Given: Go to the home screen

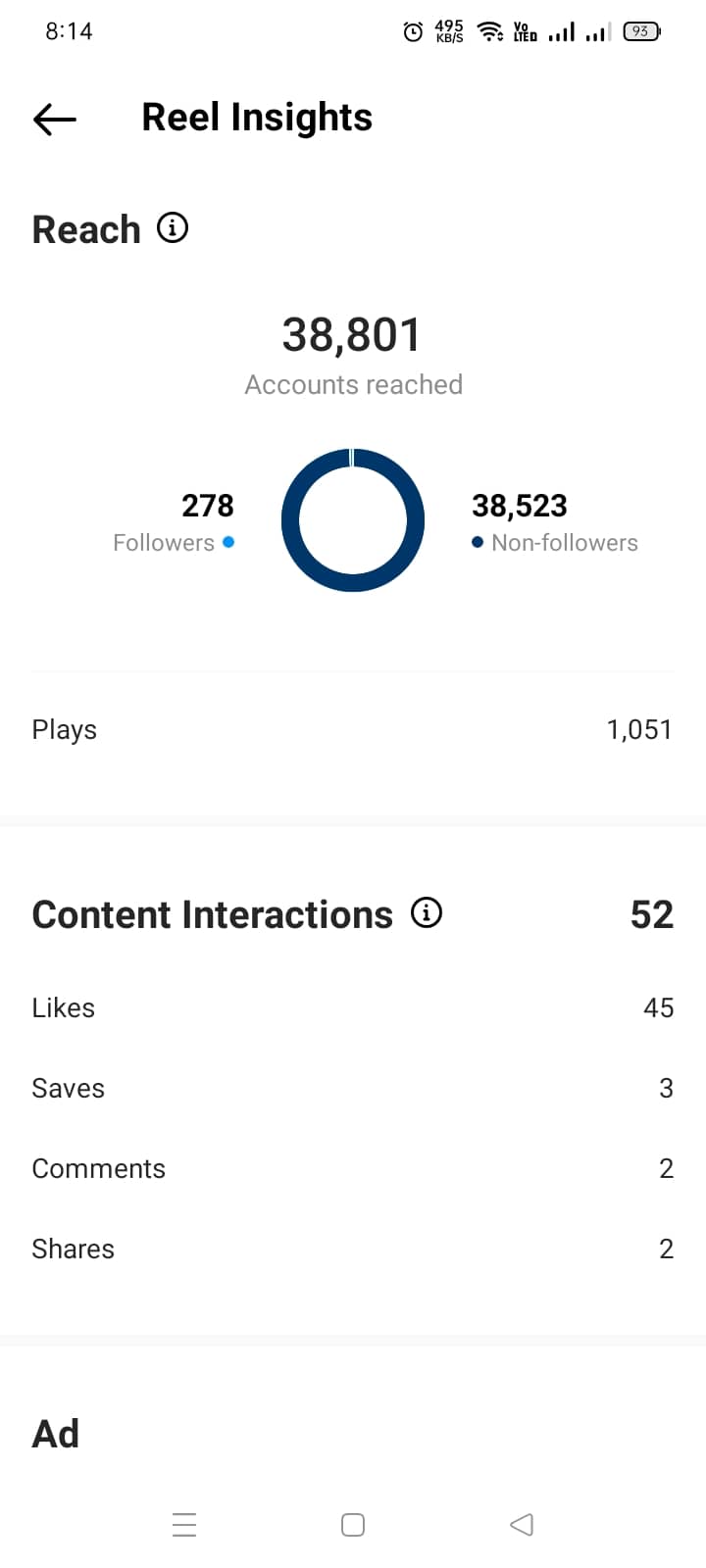Looking at the screenshot, I should coord(353,1524).
